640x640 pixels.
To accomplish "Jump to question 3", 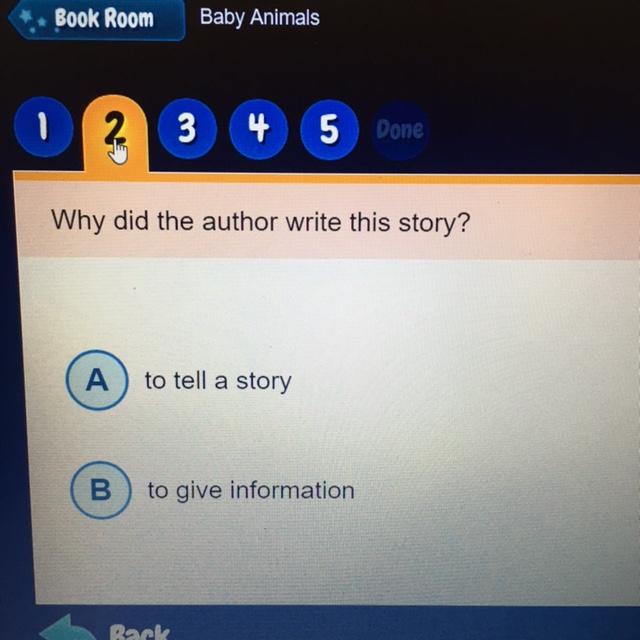I will point(186,130).
